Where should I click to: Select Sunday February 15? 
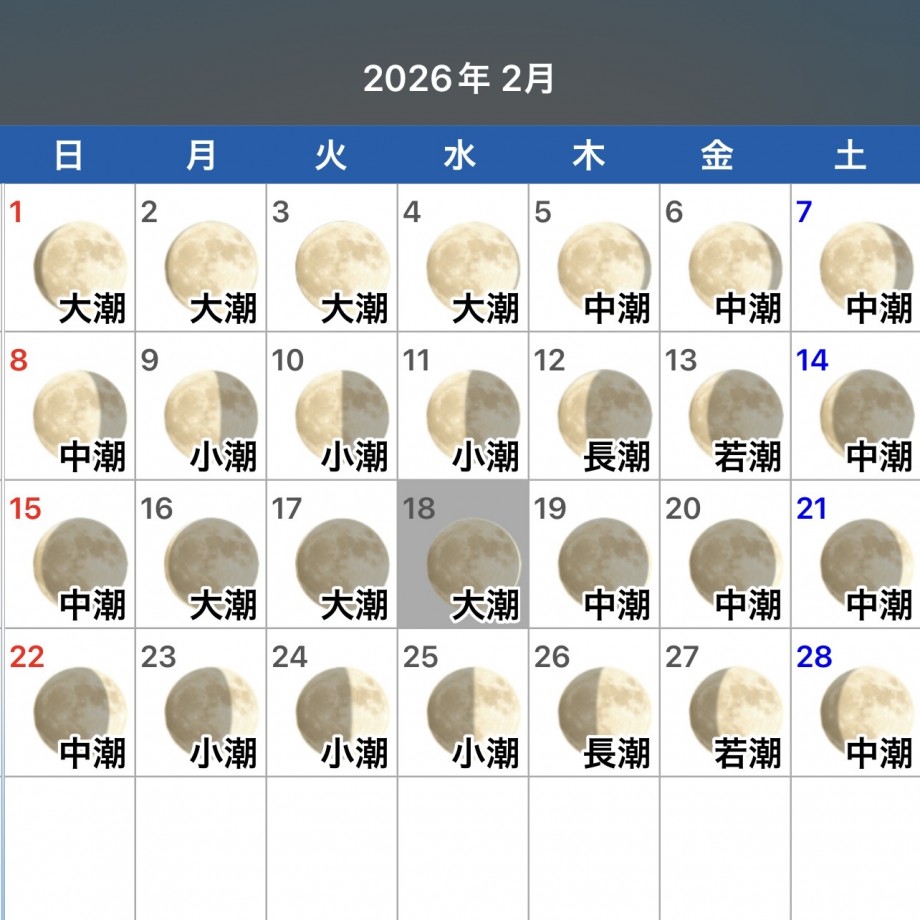tap(68, 555)
